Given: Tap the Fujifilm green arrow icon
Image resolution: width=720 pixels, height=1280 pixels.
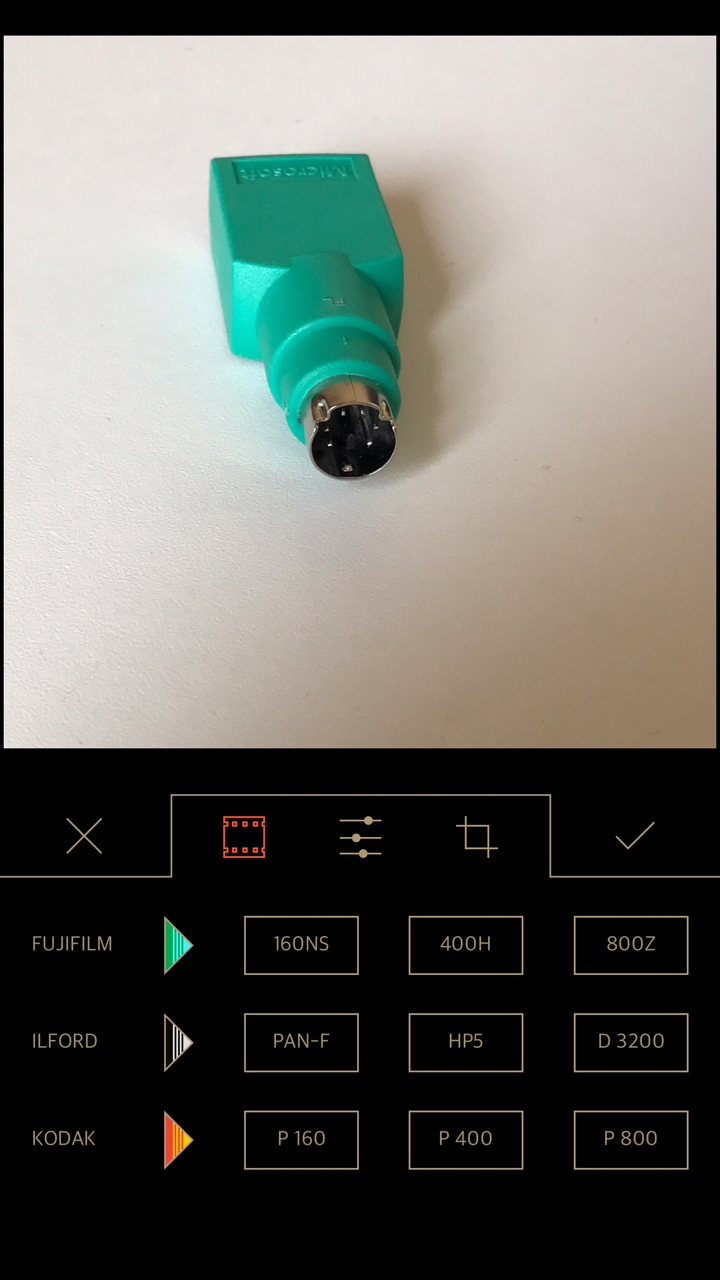Looking at the screenshot, I should click(178, 944).
